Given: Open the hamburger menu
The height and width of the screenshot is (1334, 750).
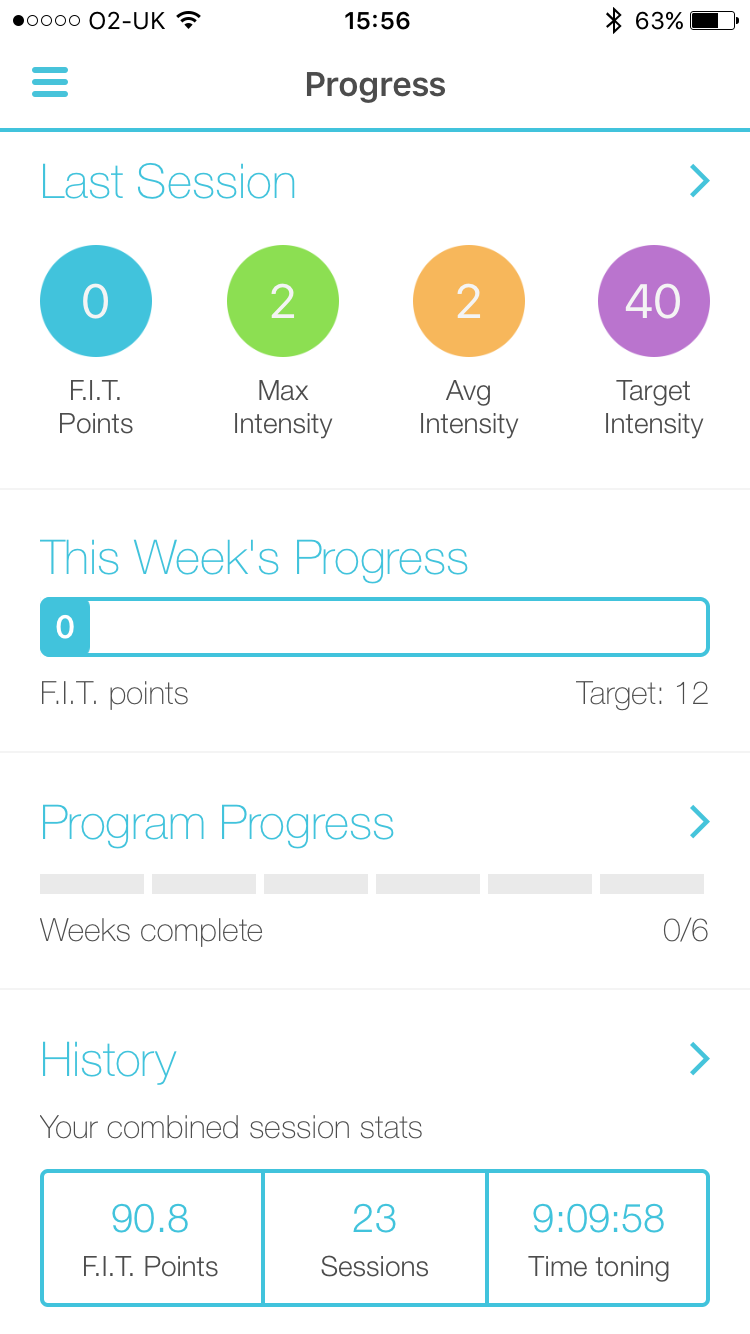Looking at the screenshot, I should pyautogui.click(x=50, y=82).
